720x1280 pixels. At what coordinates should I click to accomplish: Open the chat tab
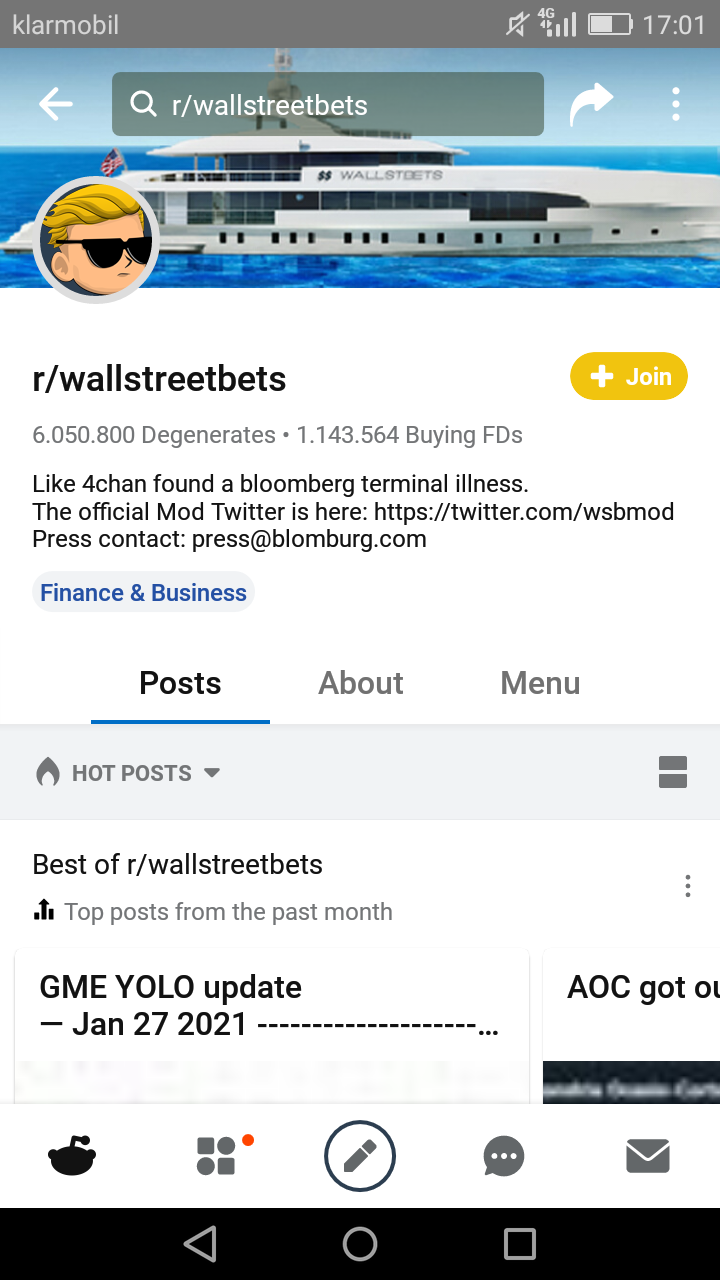click(x=503, y=1157)
